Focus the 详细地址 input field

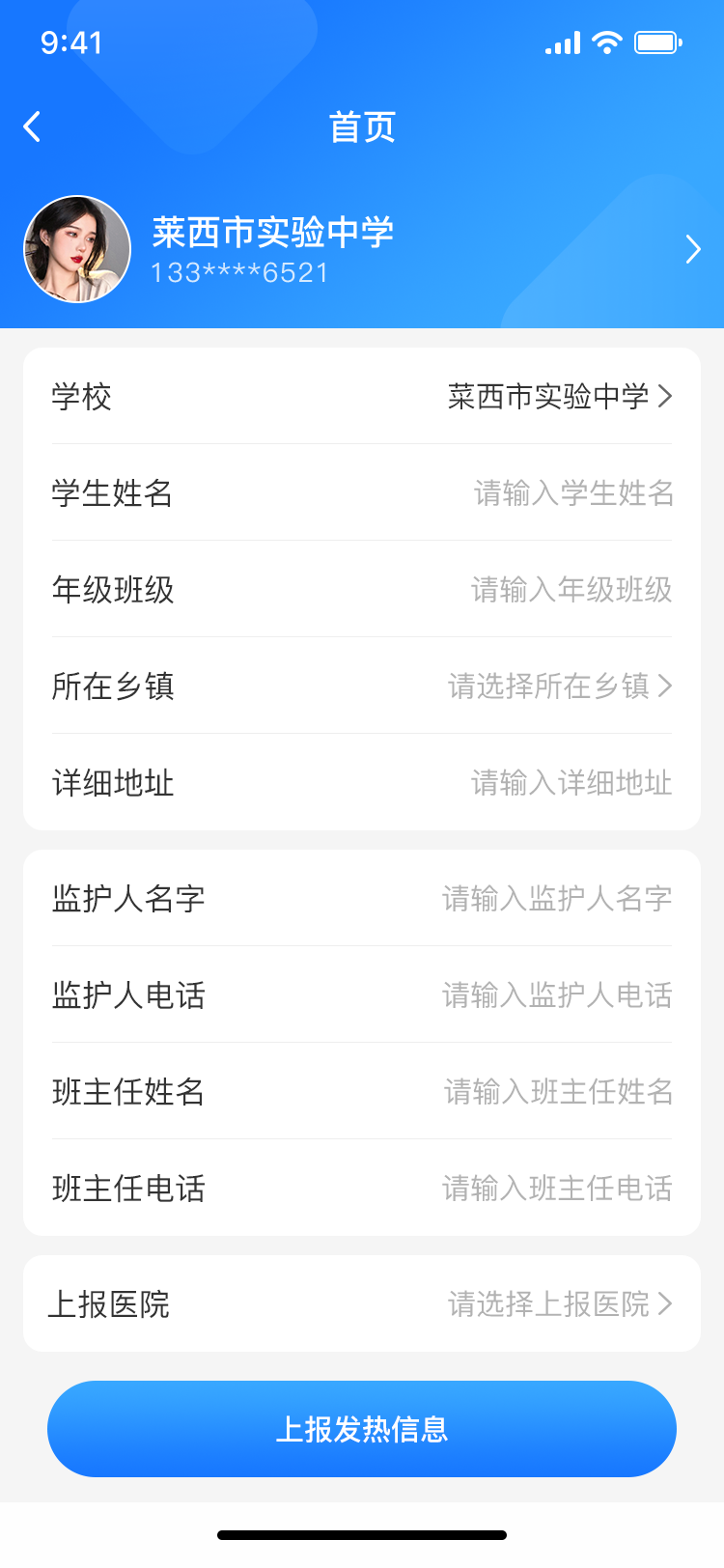pyautogui.click(x=362, y=782)
